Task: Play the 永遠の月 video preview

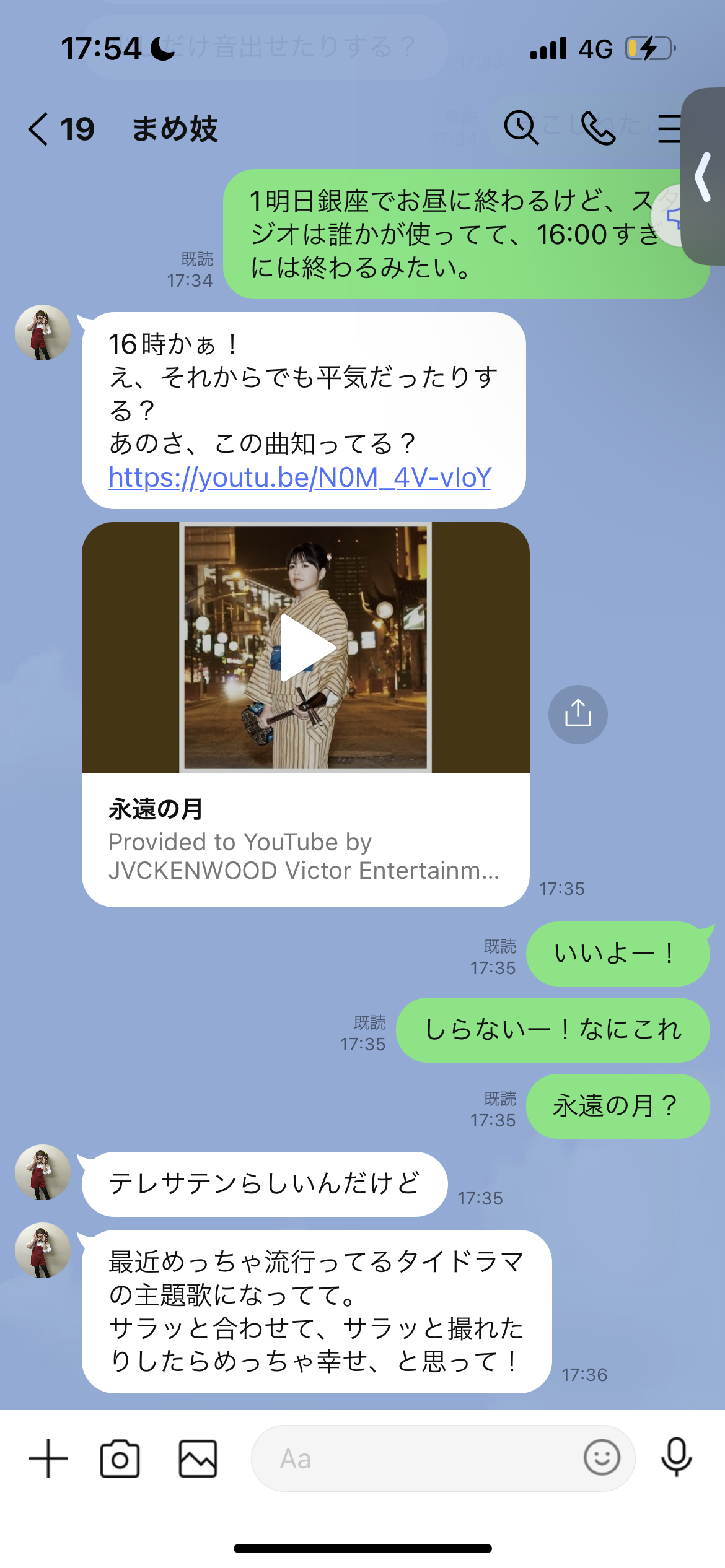Action: (305, 648)
